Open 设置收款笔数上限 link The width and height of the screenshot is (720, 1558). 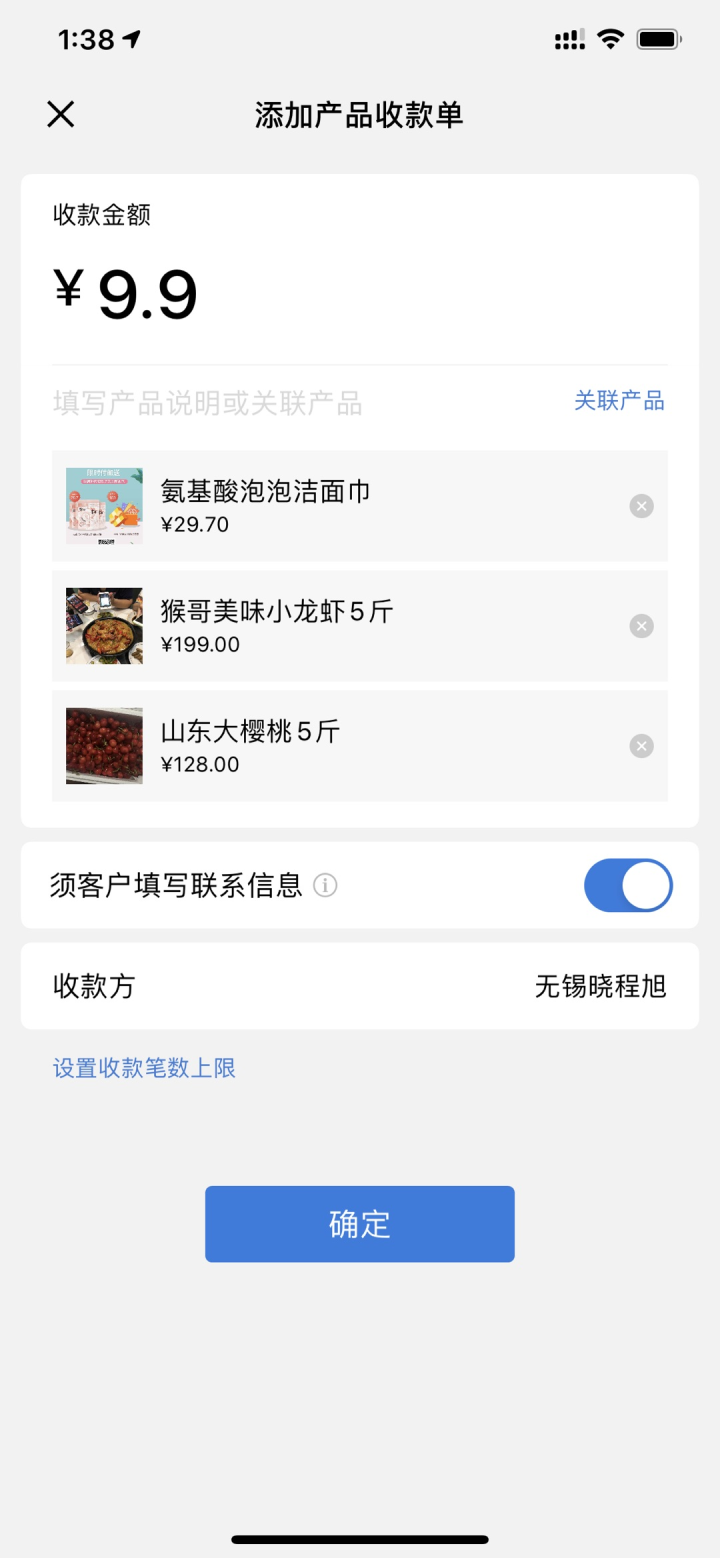pyautogui.click(x=144, y=1068)
